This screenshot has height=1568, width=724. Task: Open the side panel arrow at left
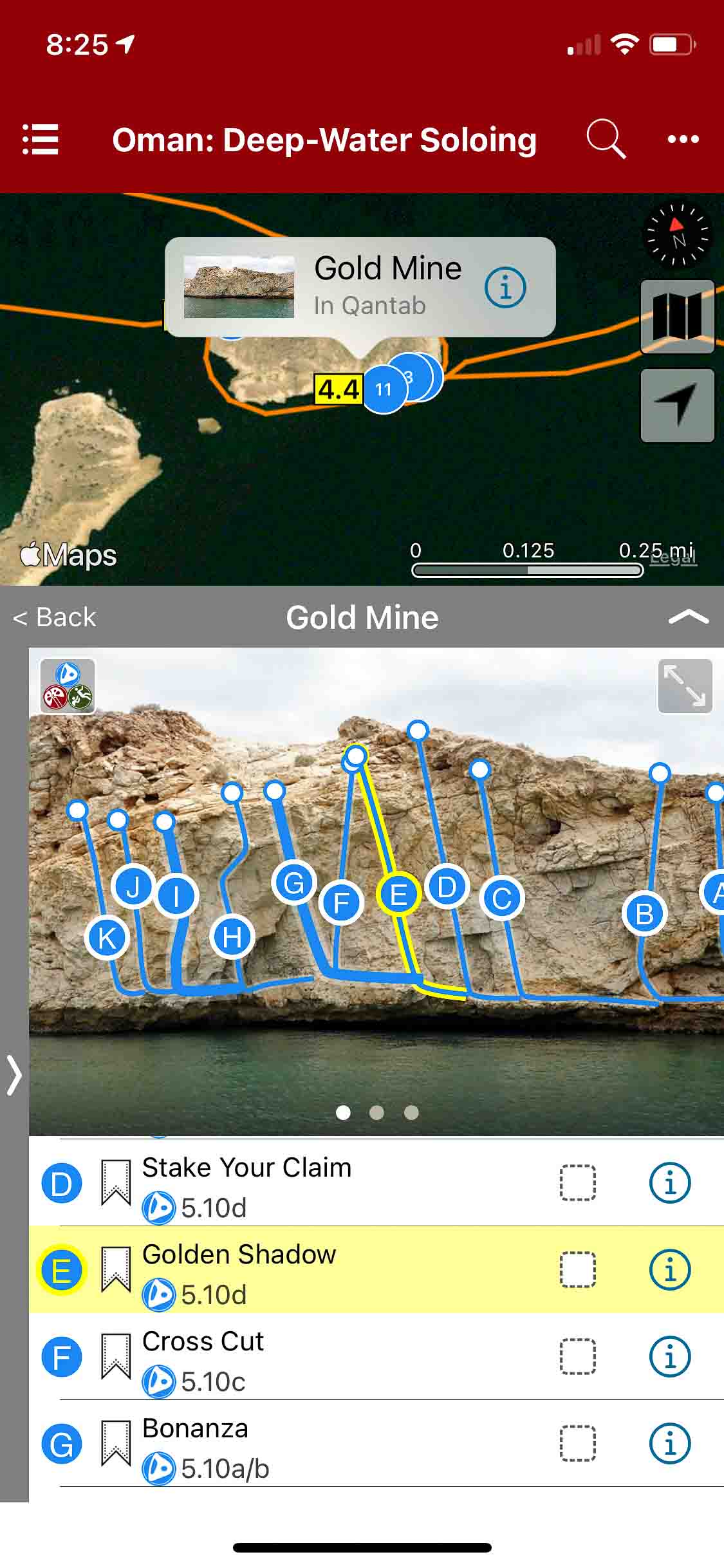(14, 1074)
